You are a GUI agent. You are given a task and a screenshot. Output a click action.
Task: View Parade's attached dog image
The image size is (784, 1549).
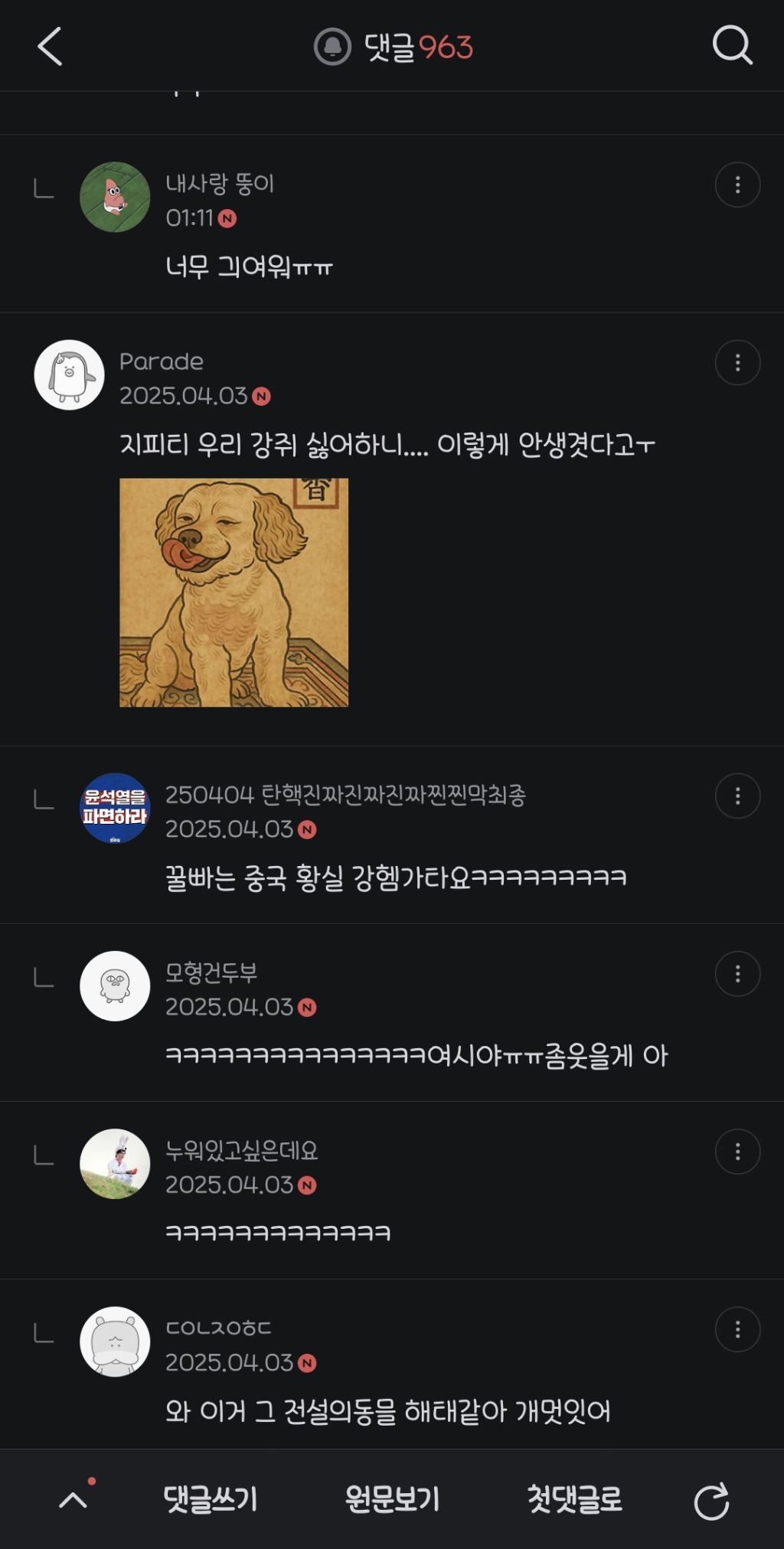click(234, 592)
